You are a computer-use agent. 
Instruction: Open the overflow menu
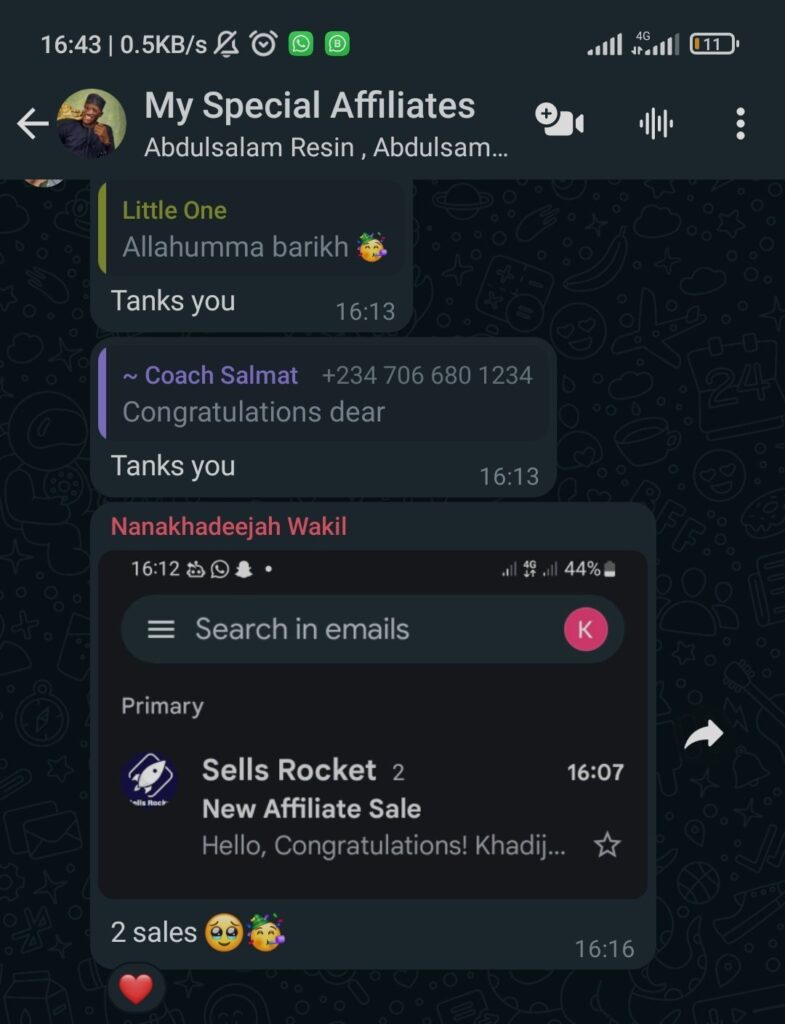[x=740, y=123]
